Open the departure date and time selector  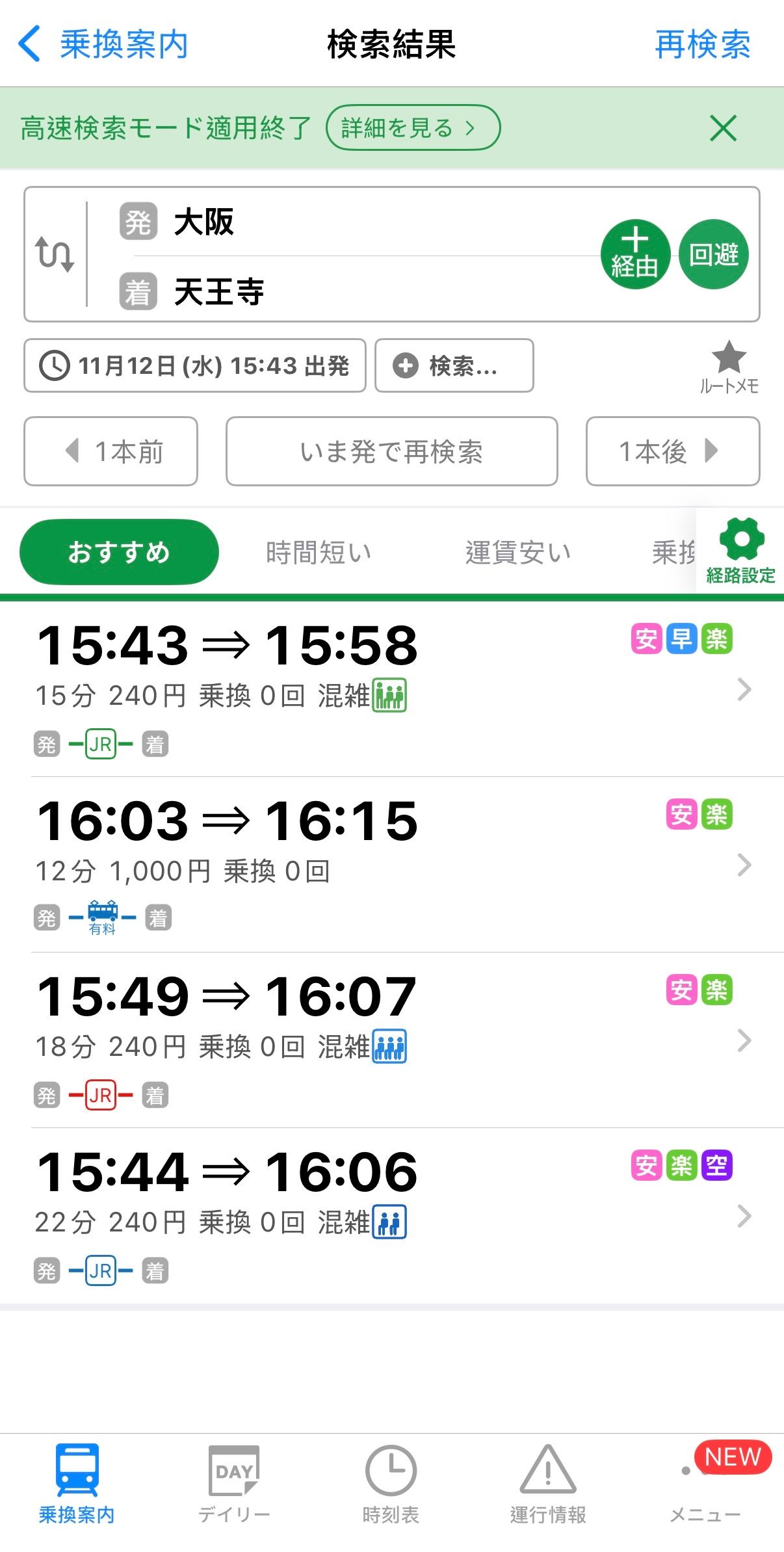coord(194,366)
